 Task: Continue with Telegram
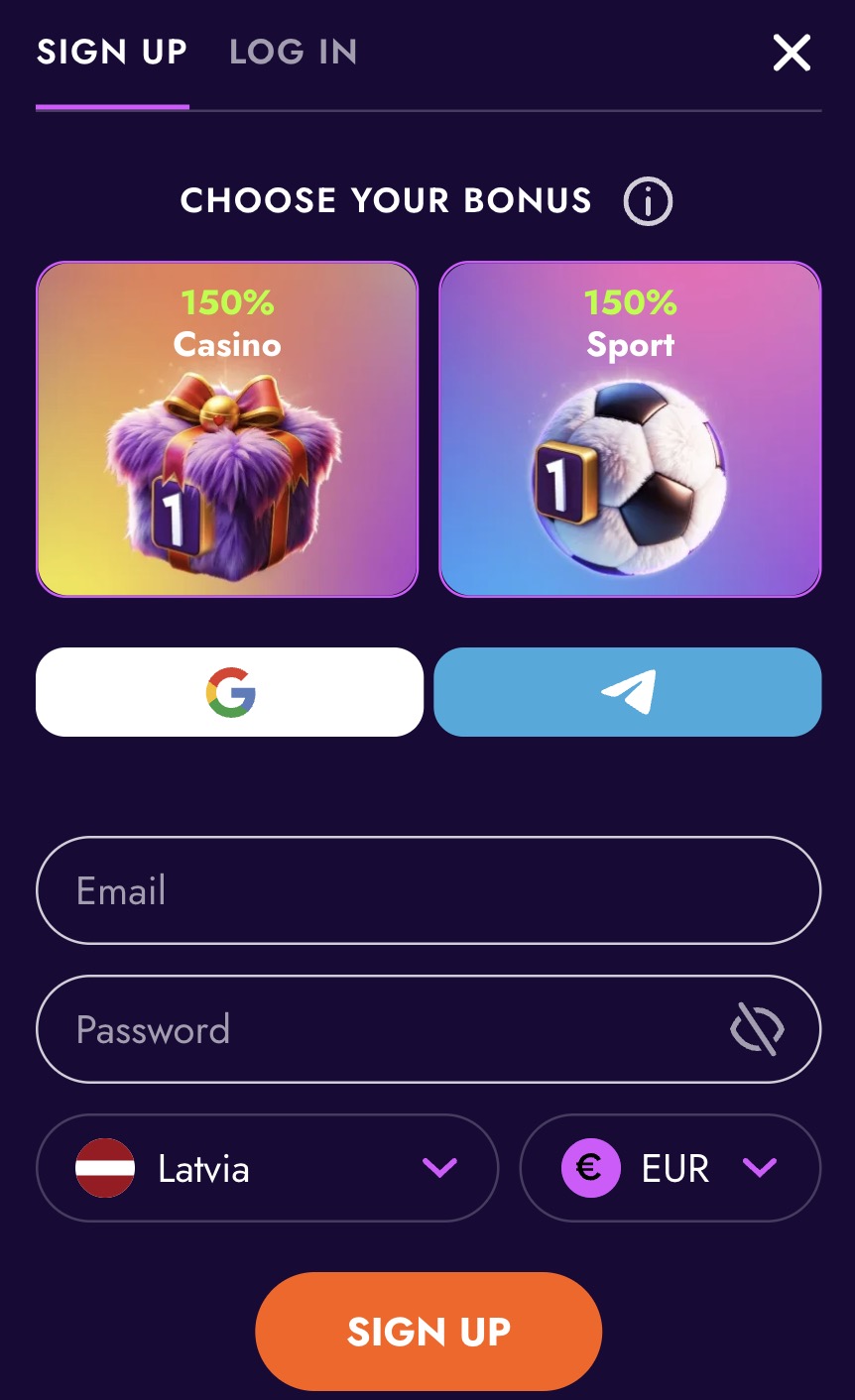628,692
